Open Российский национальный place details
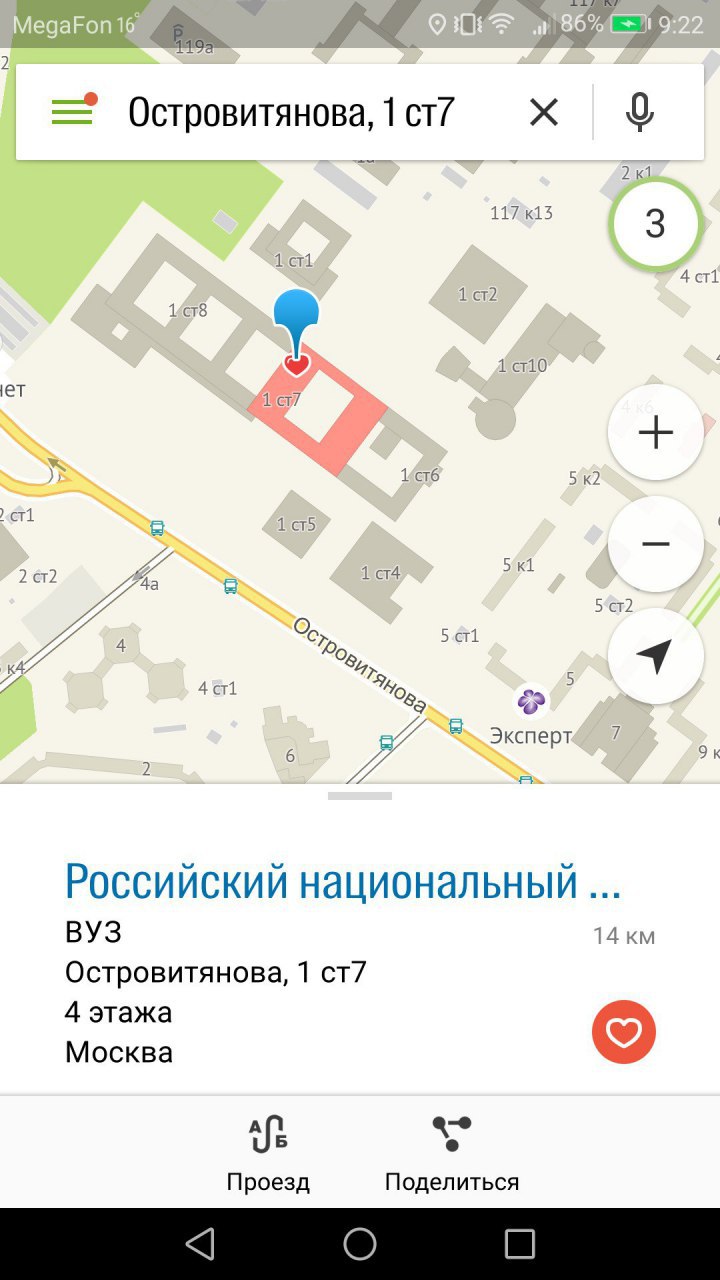This screenshot has width=720, height=1280. coord(343,881)
